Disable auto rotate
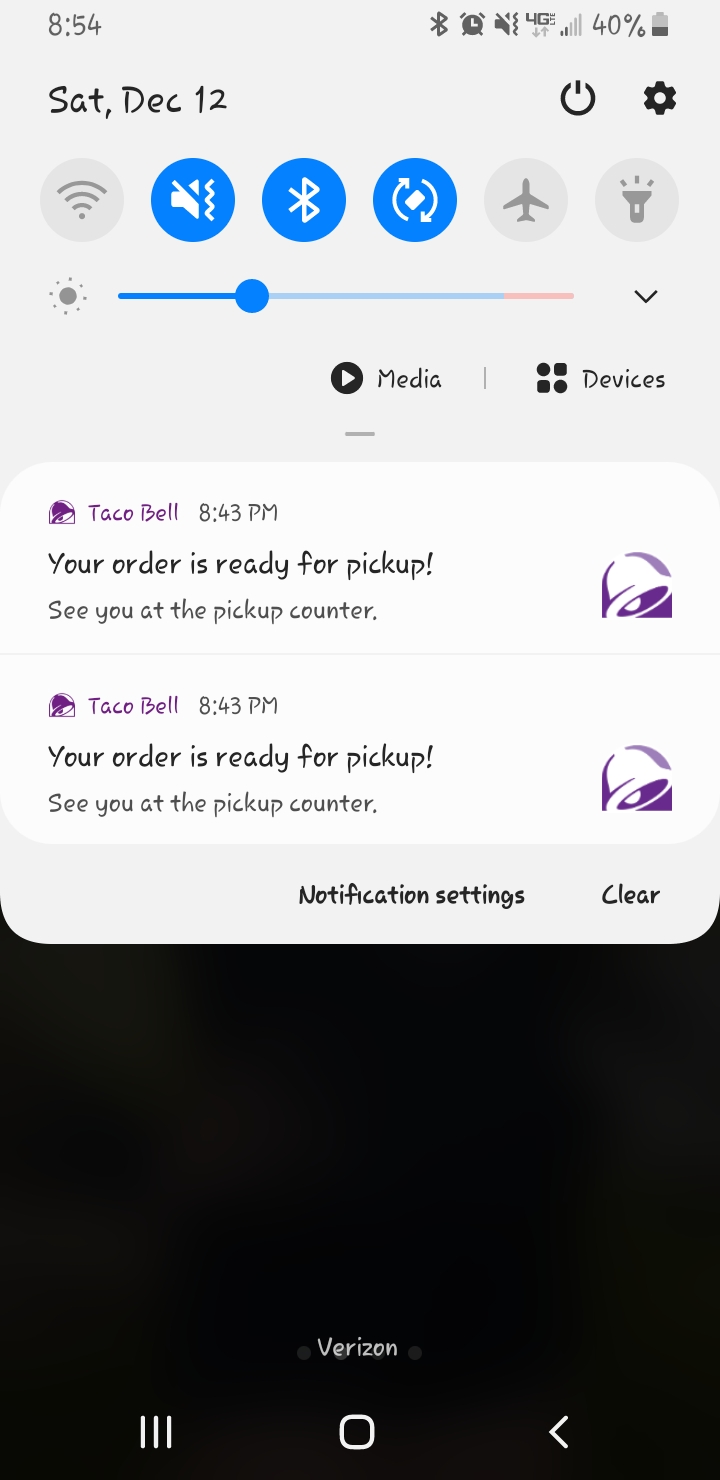This screenshot has width=720, height=1480. 415,201
